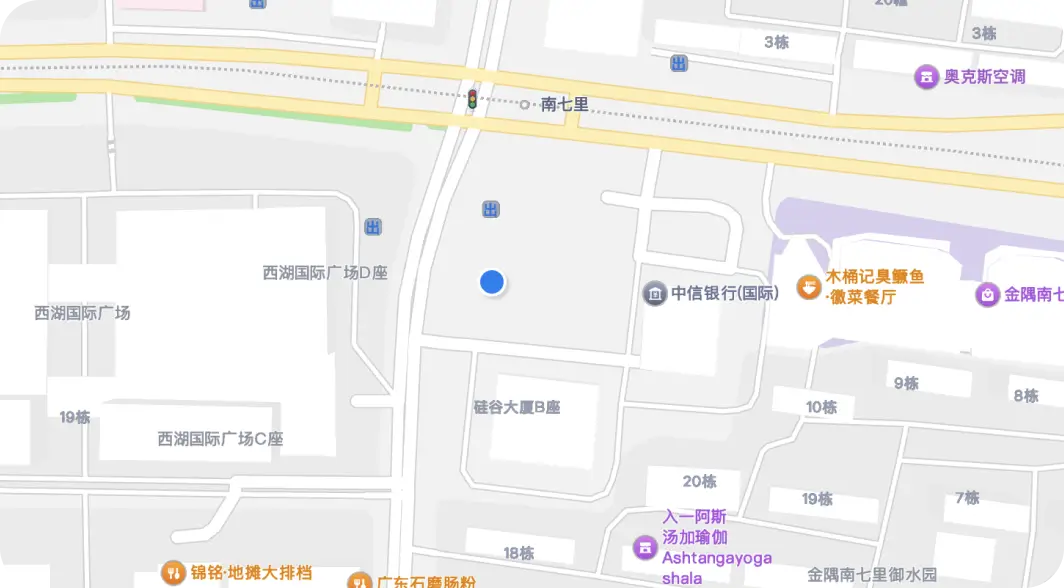Select 木桶记臭鳜鱼·徽菜餐厅 restaurant marker
The height and width of the screenshot is (588, 1064).
[x=807, y=287]
